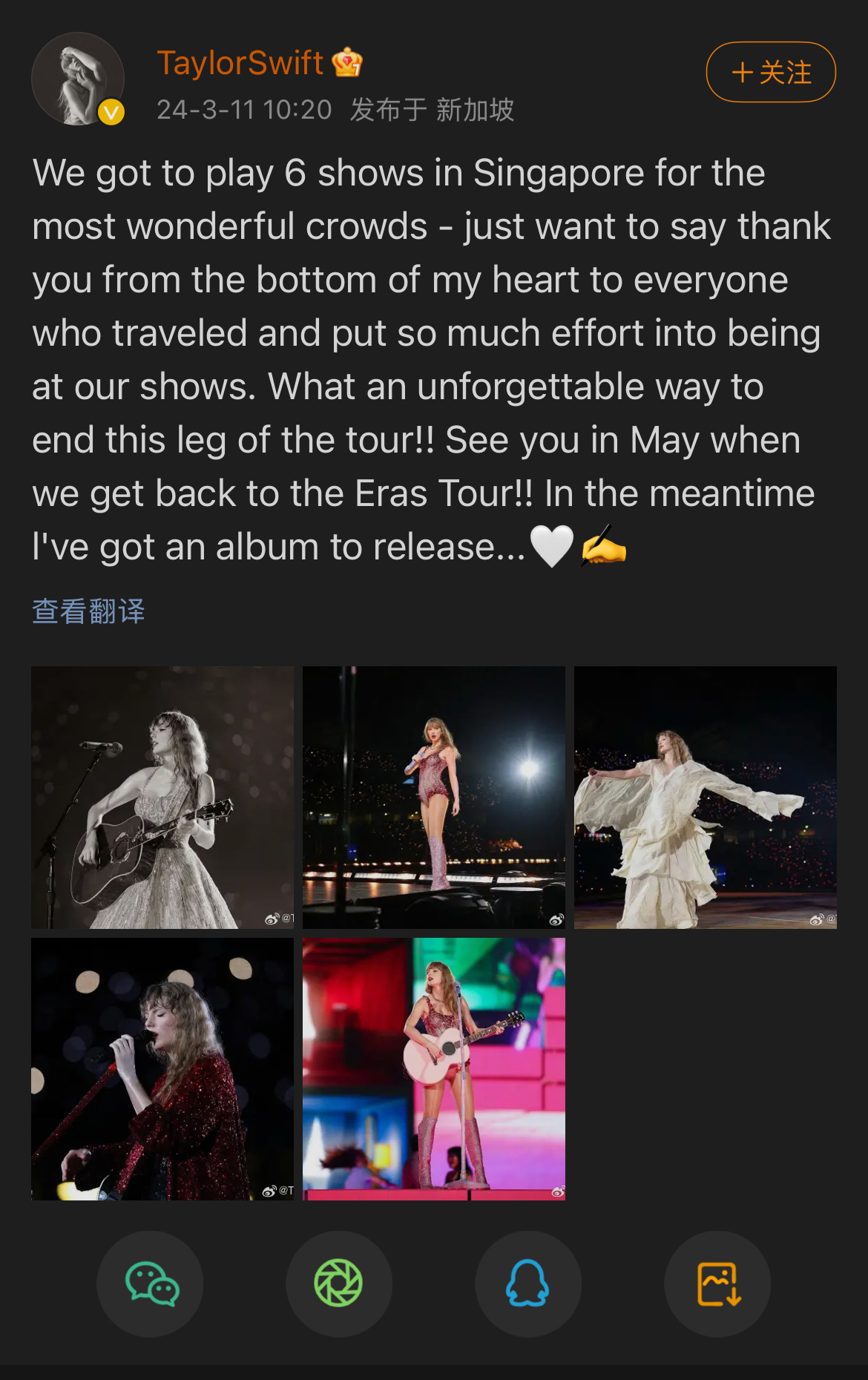The width and height of the screenshot is (868, 1380).
Task: Save the post image to gallery
Action: coord(717,1284)
